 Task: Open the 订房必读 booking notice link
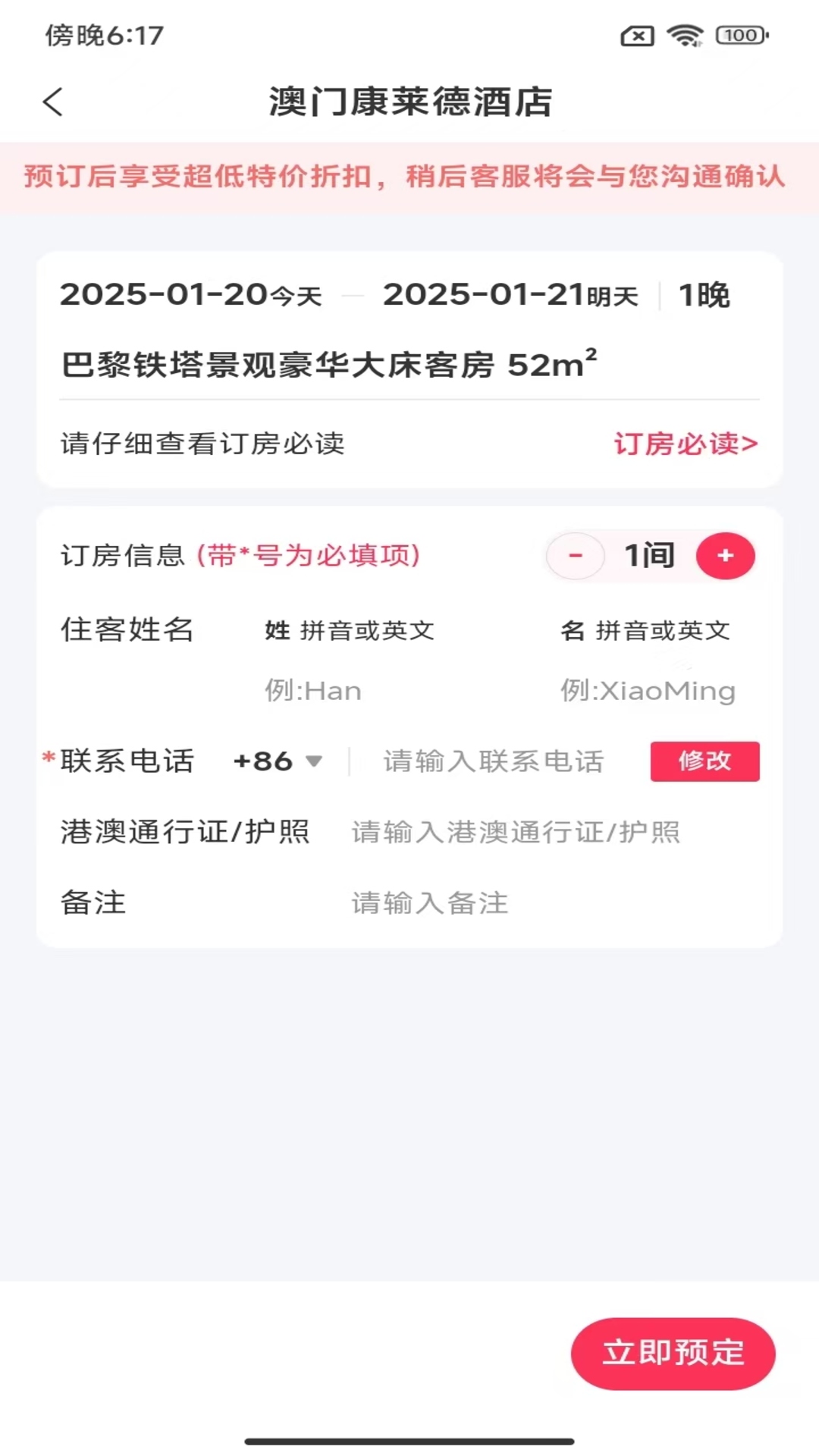click(686, 444)
